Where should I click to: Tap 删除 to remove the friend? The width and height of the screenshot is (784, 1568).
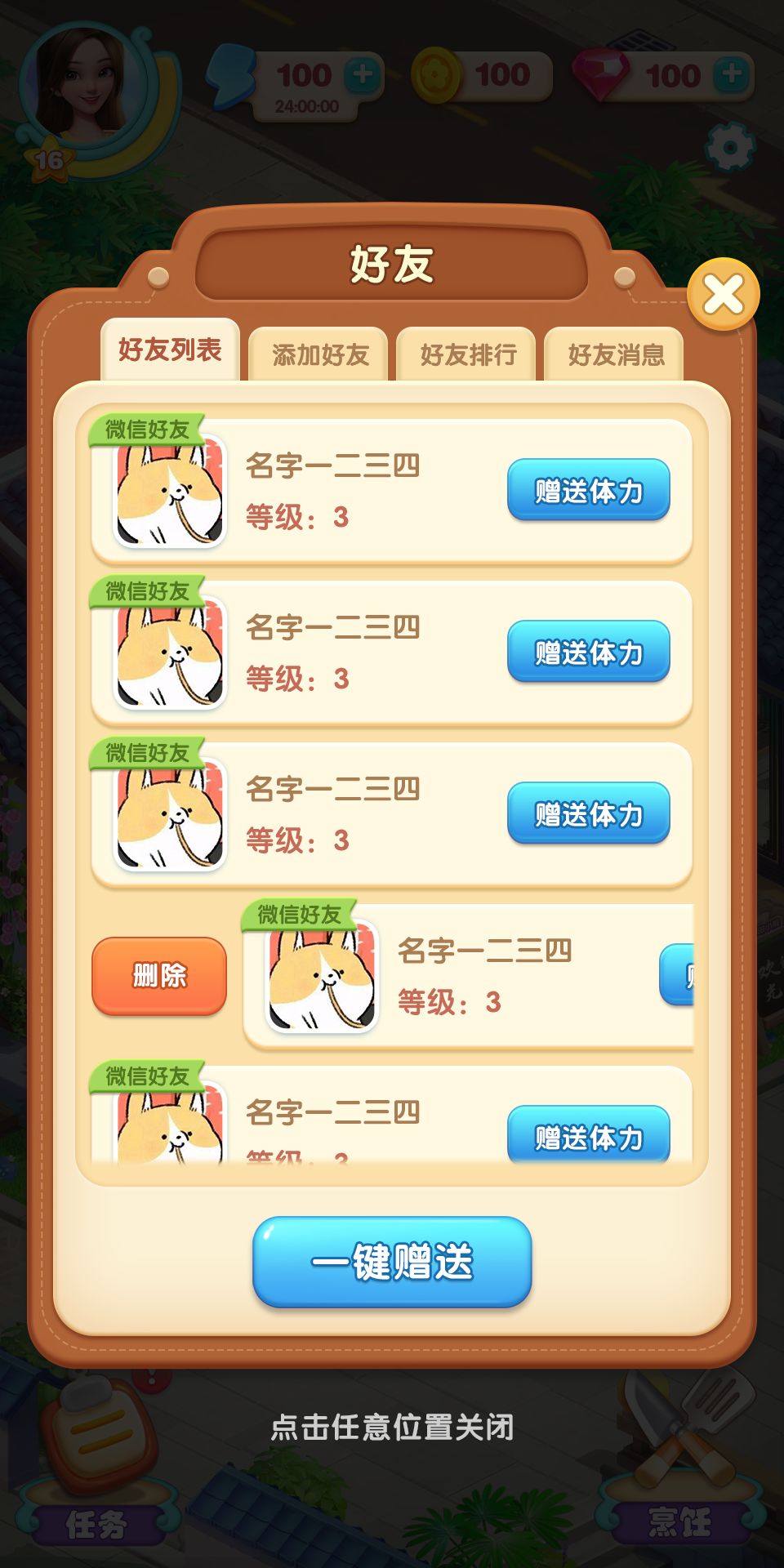[x=157, y=976]
